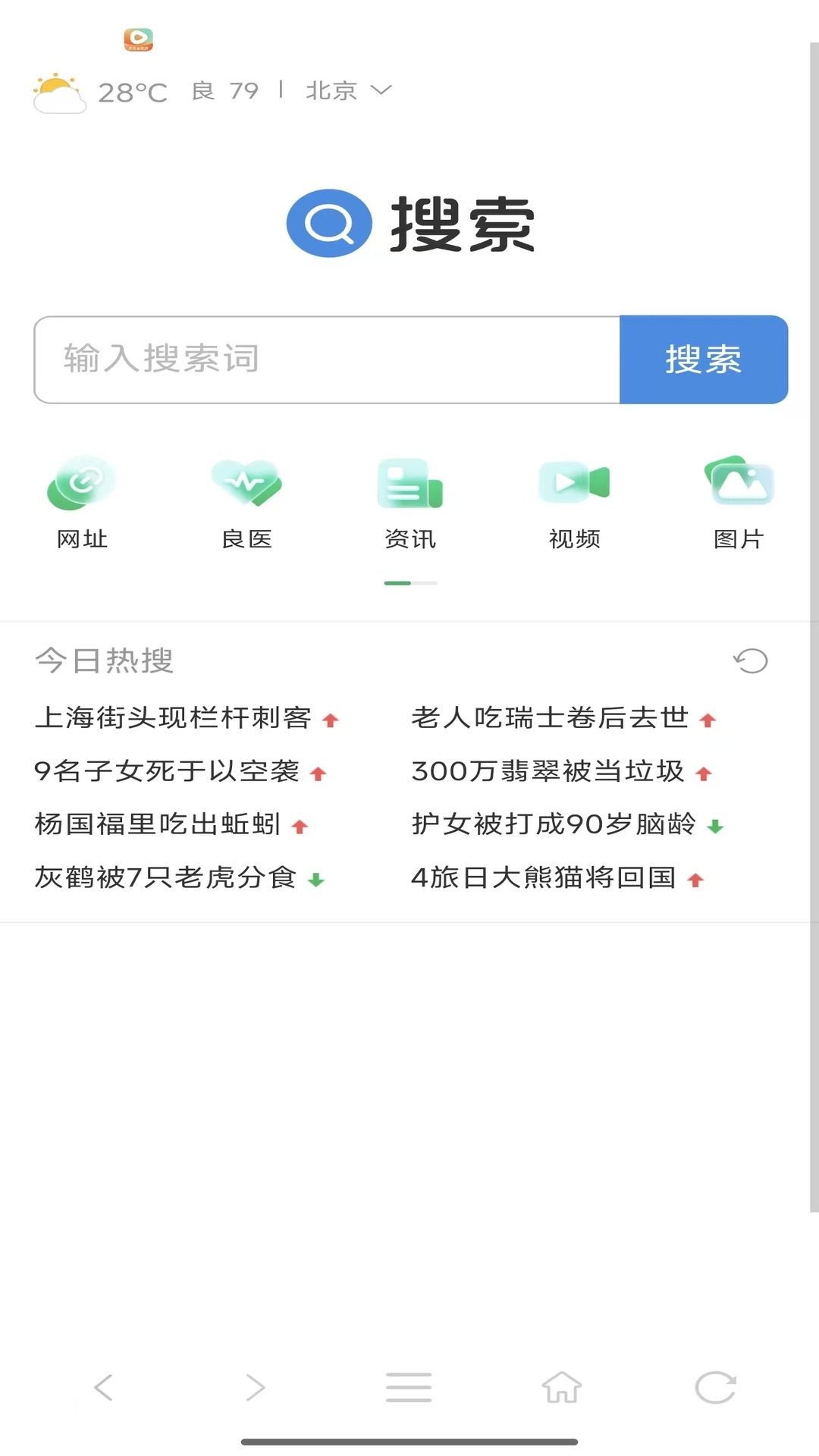Image resolution: width=819 pixels, height=1456 pixels.
Task: Refresh the 今日热搜 hot search list
Action: click(x=749, y=661)
